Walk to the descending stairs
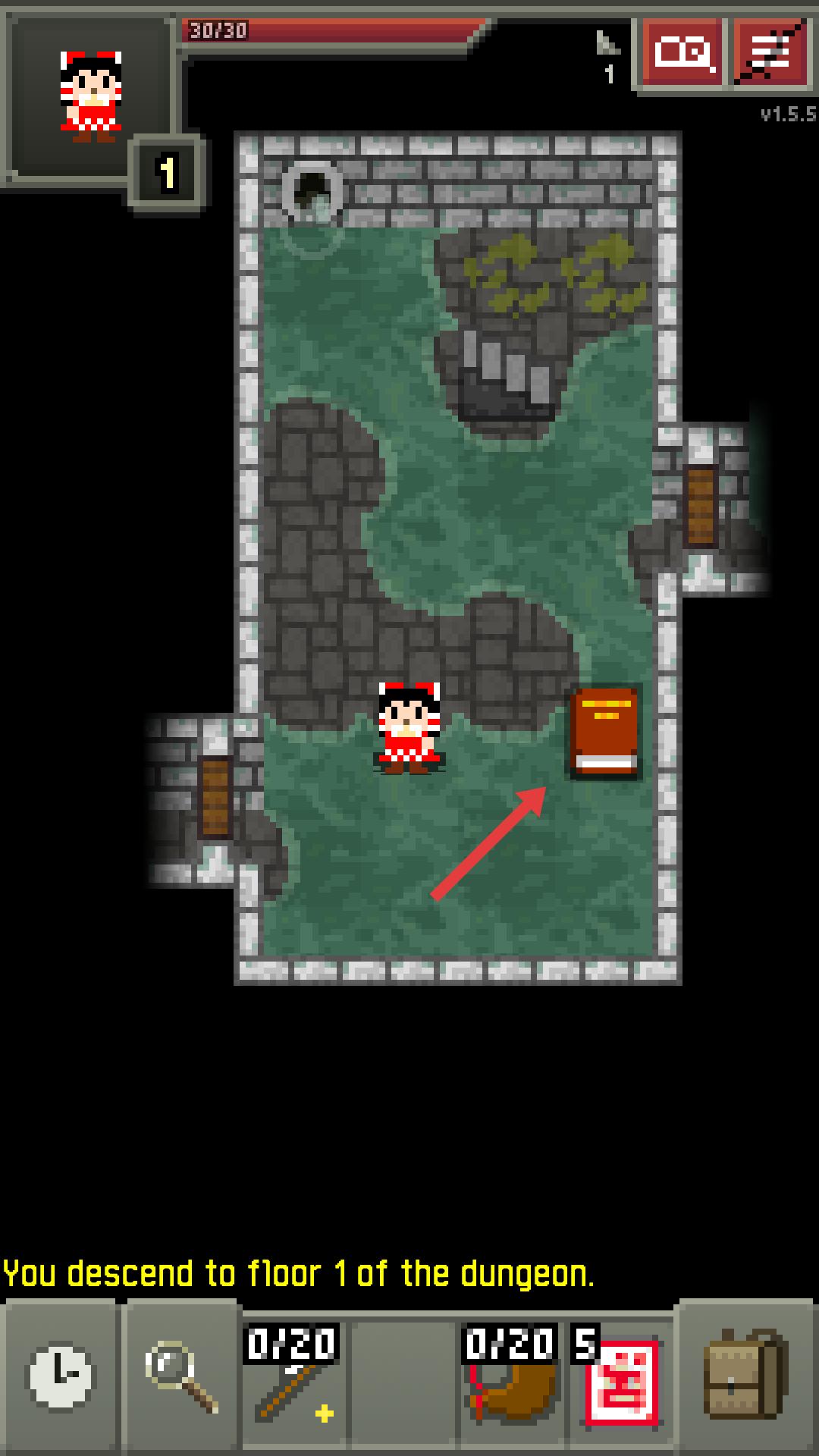Viewport: 819px width, 1456px height. coord(508,379)
